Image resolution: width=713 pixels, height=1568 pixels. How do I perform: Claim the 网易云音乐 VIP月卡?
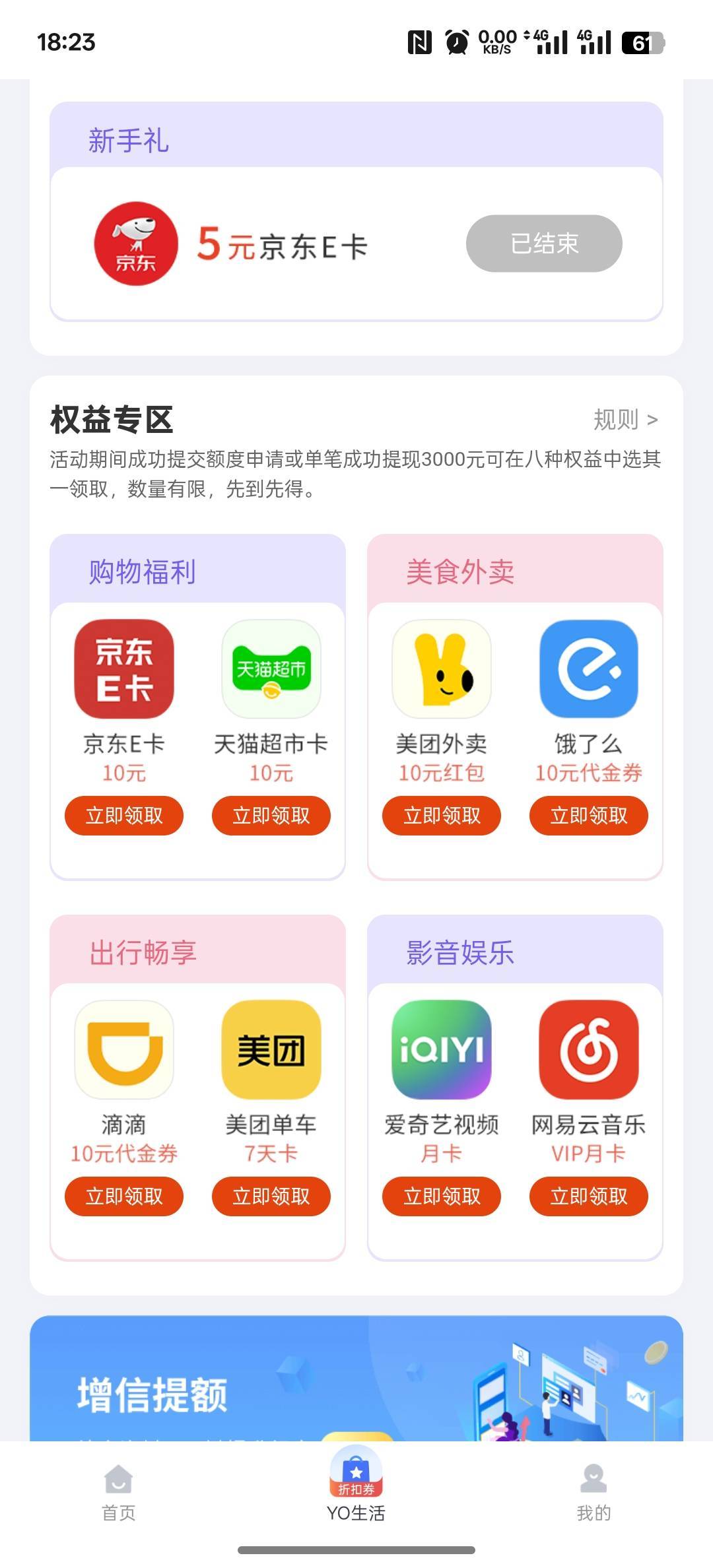coord(588,1196)
